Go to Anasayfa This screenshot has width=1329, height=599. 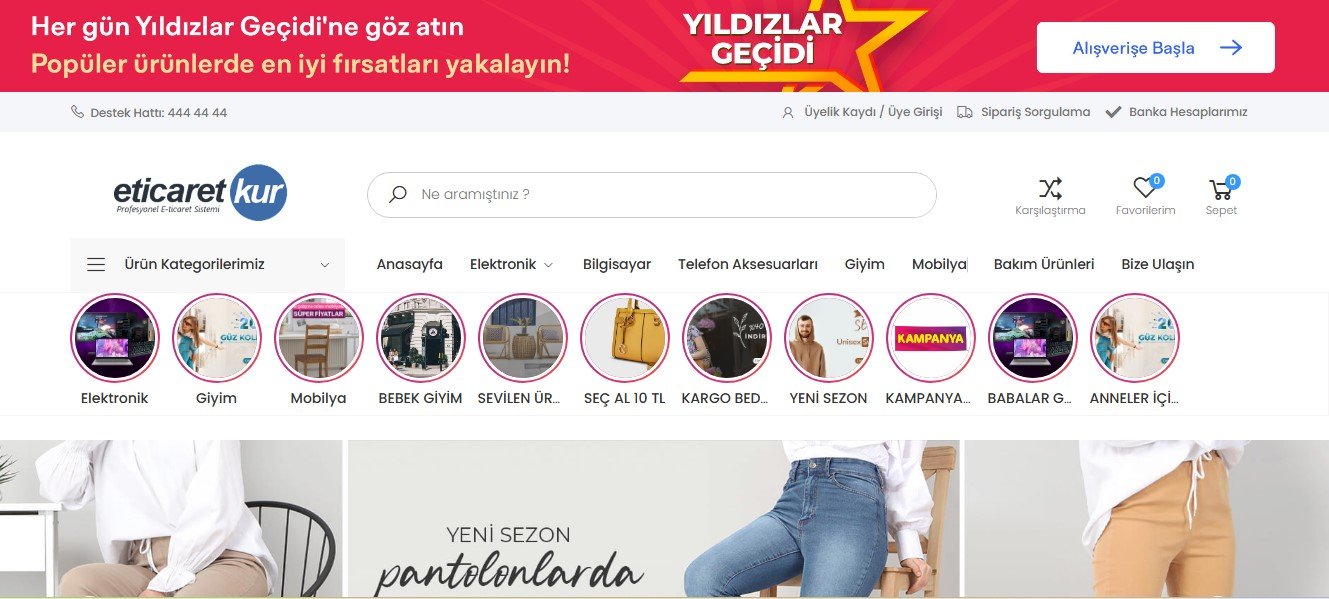click(409, 265)
